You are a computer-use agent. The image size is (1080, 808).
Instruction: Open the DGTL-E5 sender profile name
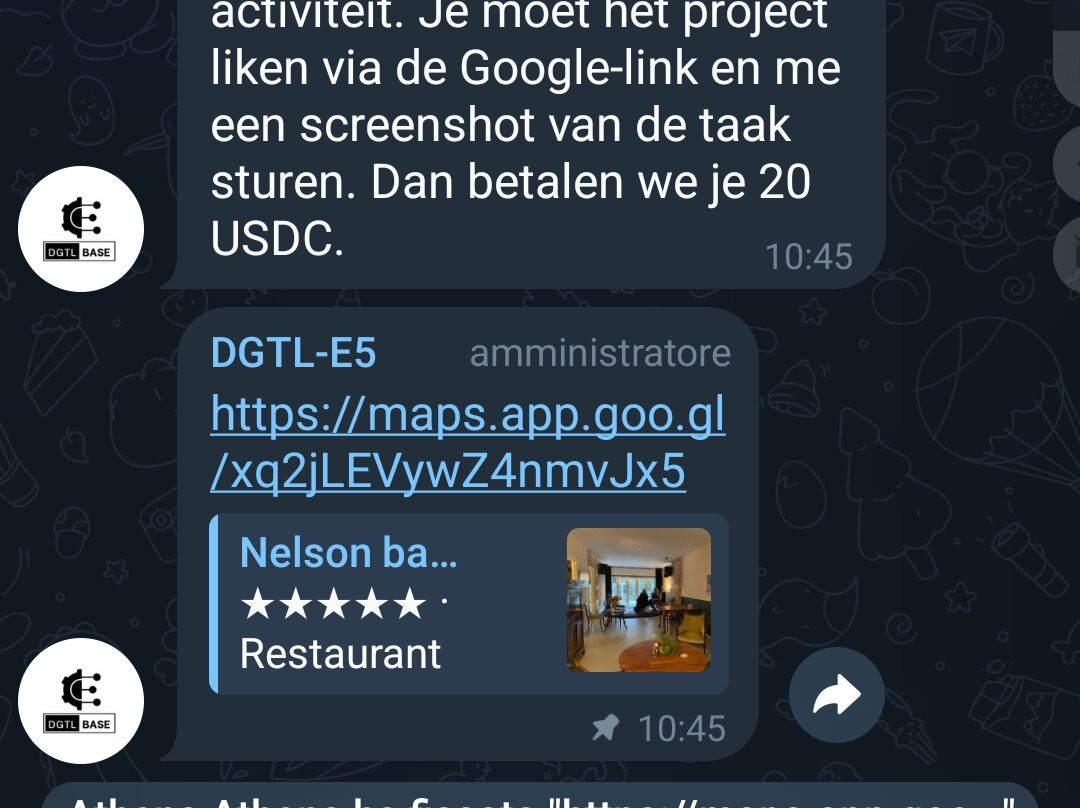pos(293,354)
